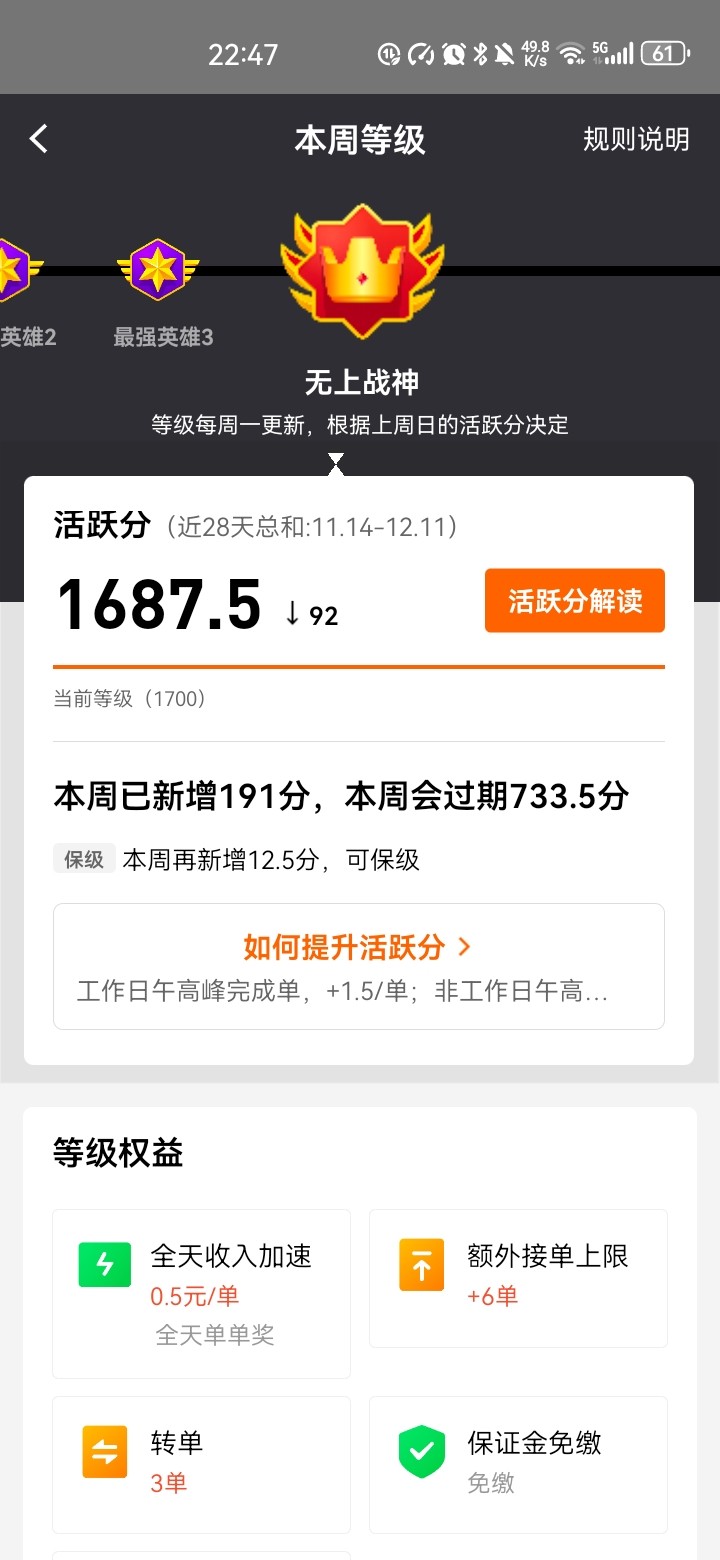
Task: Open 如何提升活跃分 tips card
Action: coord(358,965)
